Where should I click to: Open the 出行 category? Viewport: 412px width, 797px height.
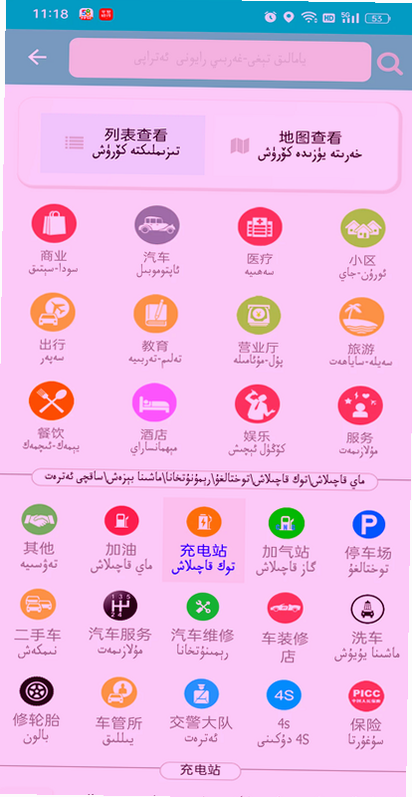pyautogui.click(x=52, y=329)
